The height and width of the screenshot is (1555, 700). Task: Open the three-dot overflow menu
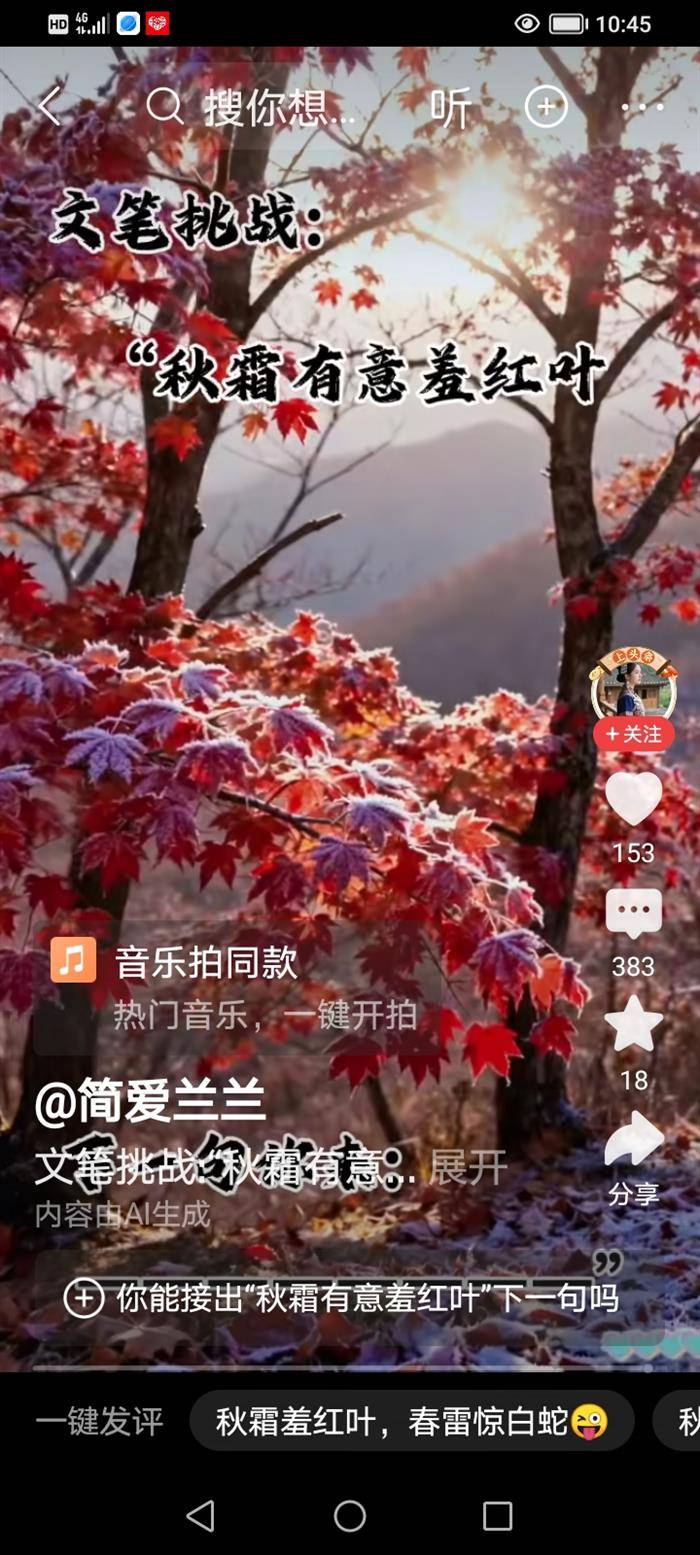click(x=642, y=107)
